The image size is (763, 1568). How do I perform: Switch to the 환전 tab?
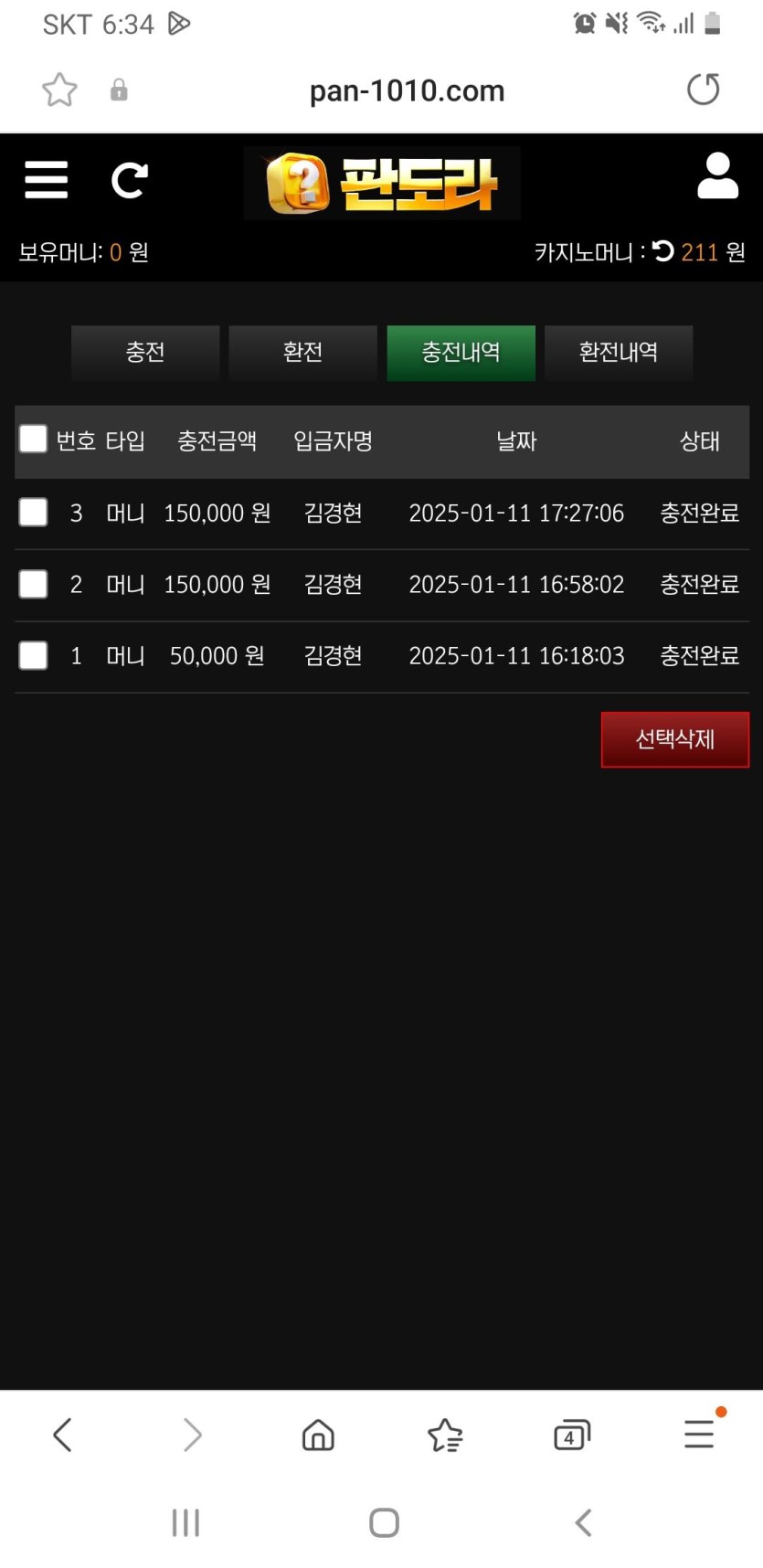pos(302,353)
